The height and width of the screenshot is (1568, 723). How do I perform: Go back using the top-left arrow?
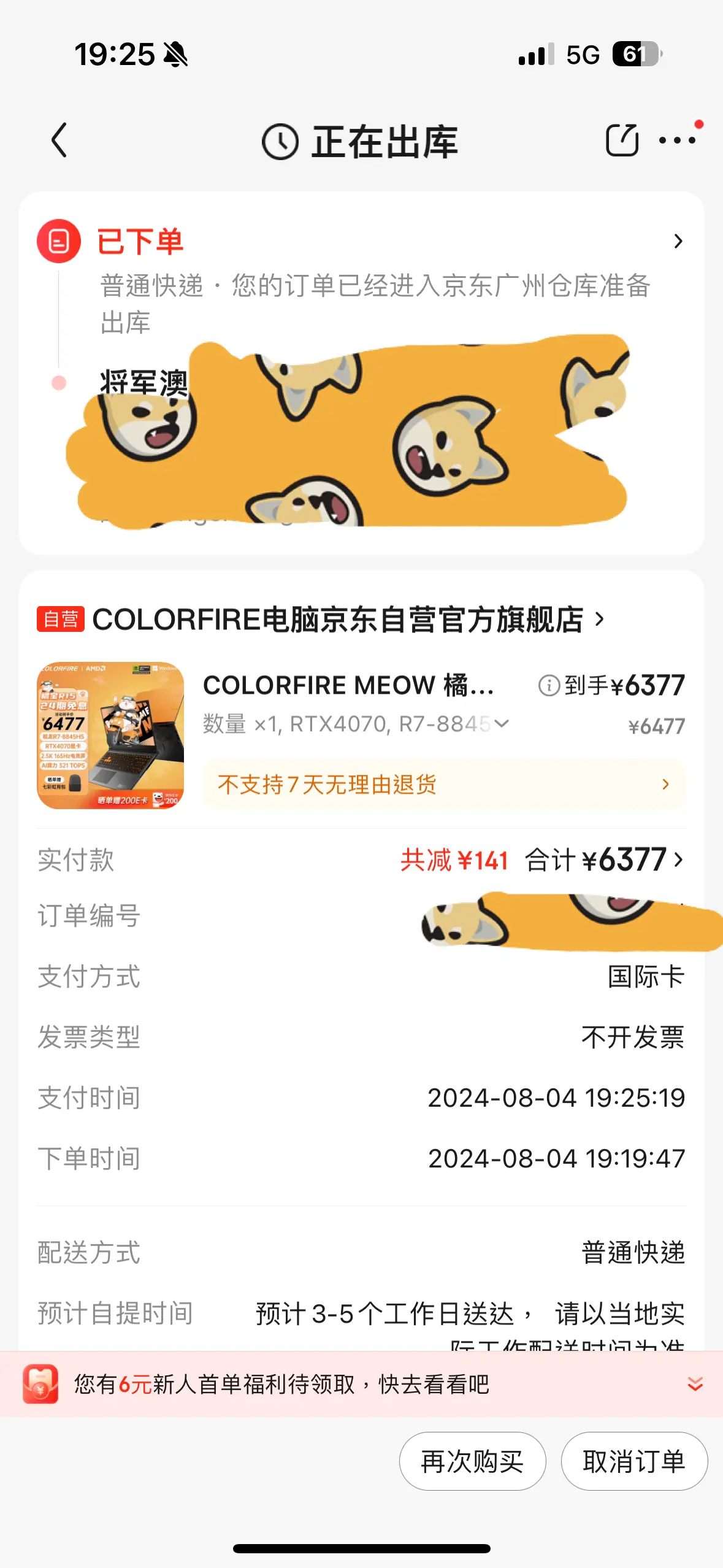[x=59, y=140]
